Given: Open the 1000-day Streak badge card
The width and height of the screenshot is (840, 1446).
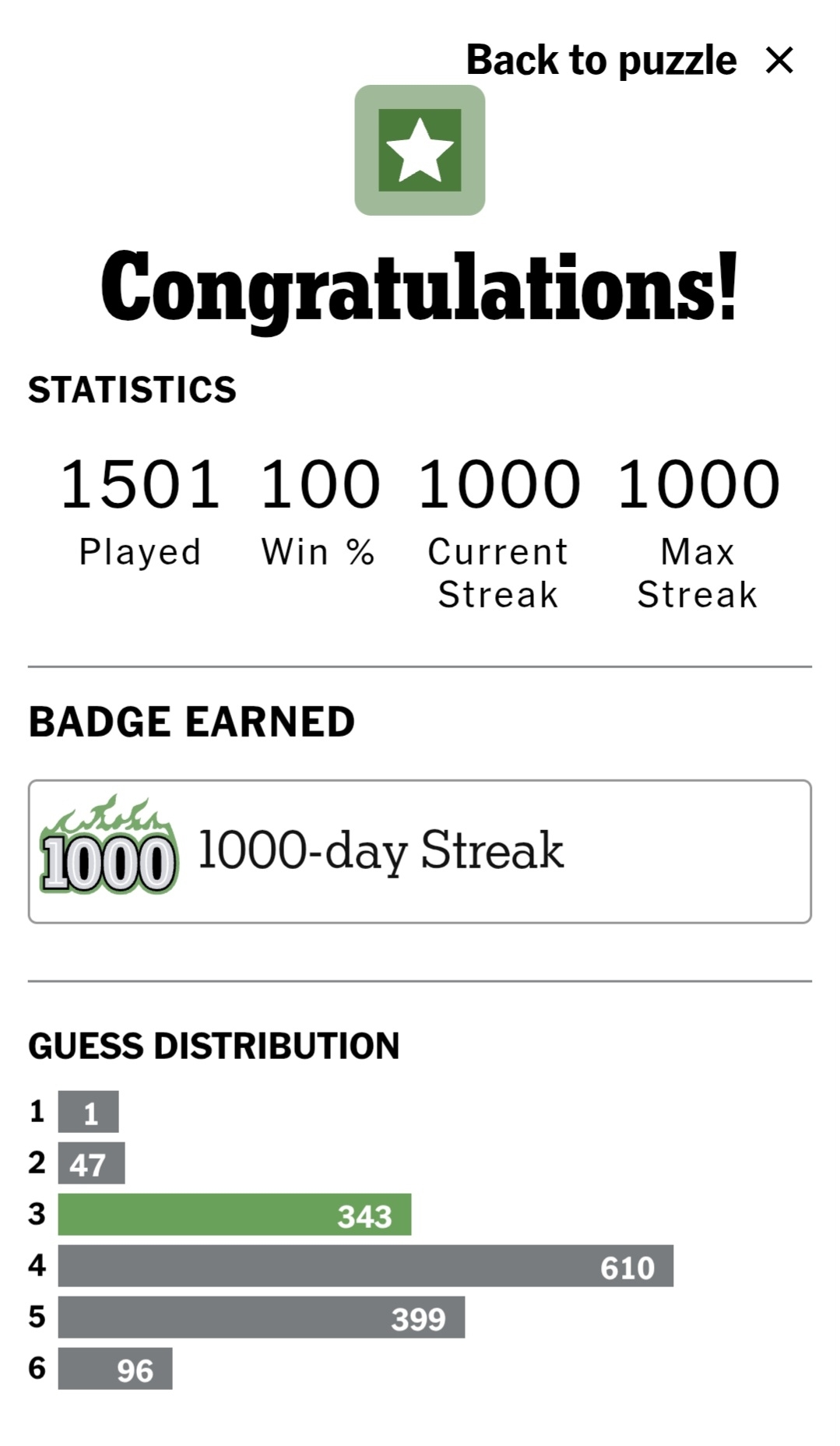Looking at the screenshot, I should pyautogui.click(x=420, y=851).
